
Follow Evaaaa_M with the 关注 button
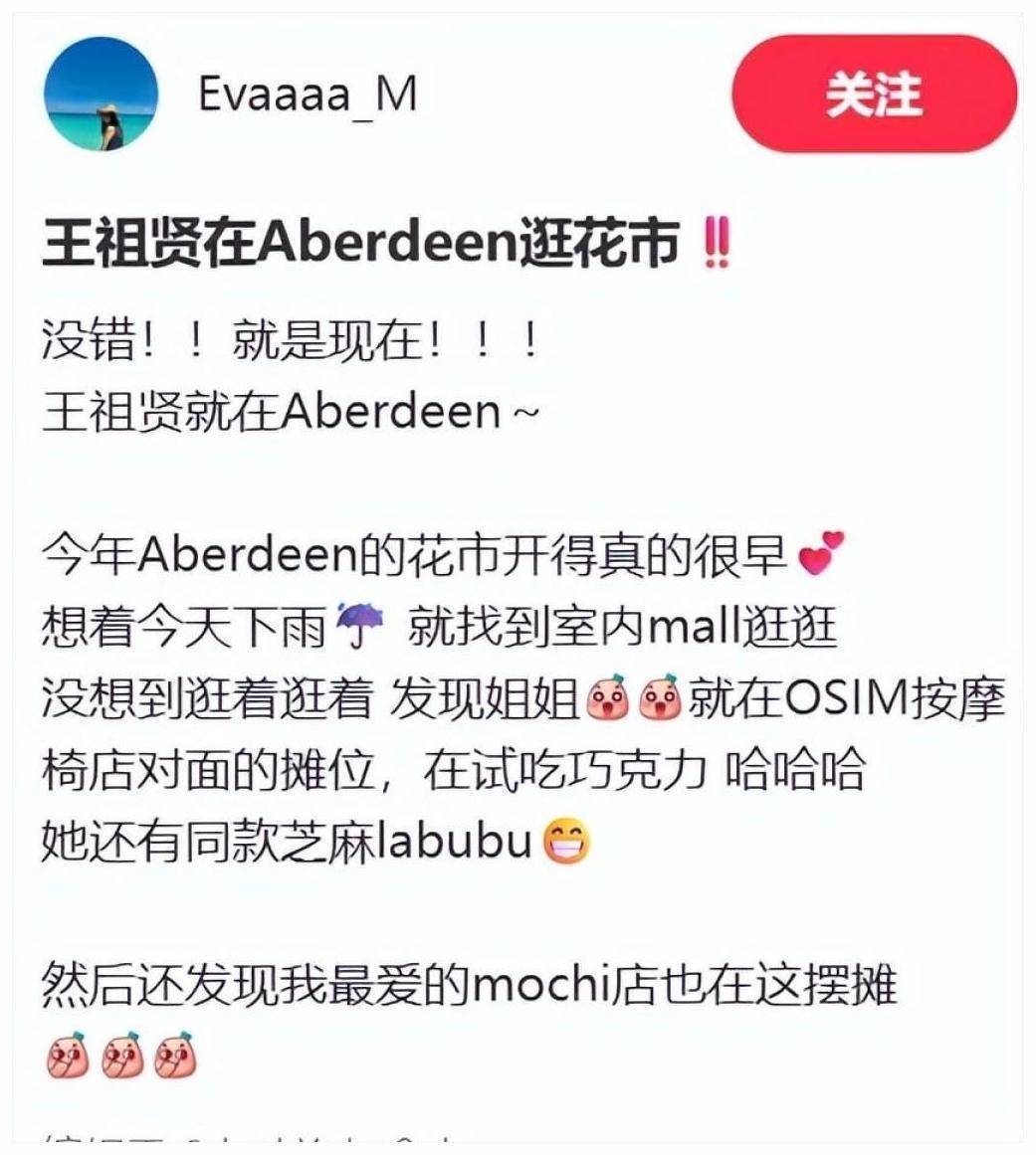pos(874,95)
